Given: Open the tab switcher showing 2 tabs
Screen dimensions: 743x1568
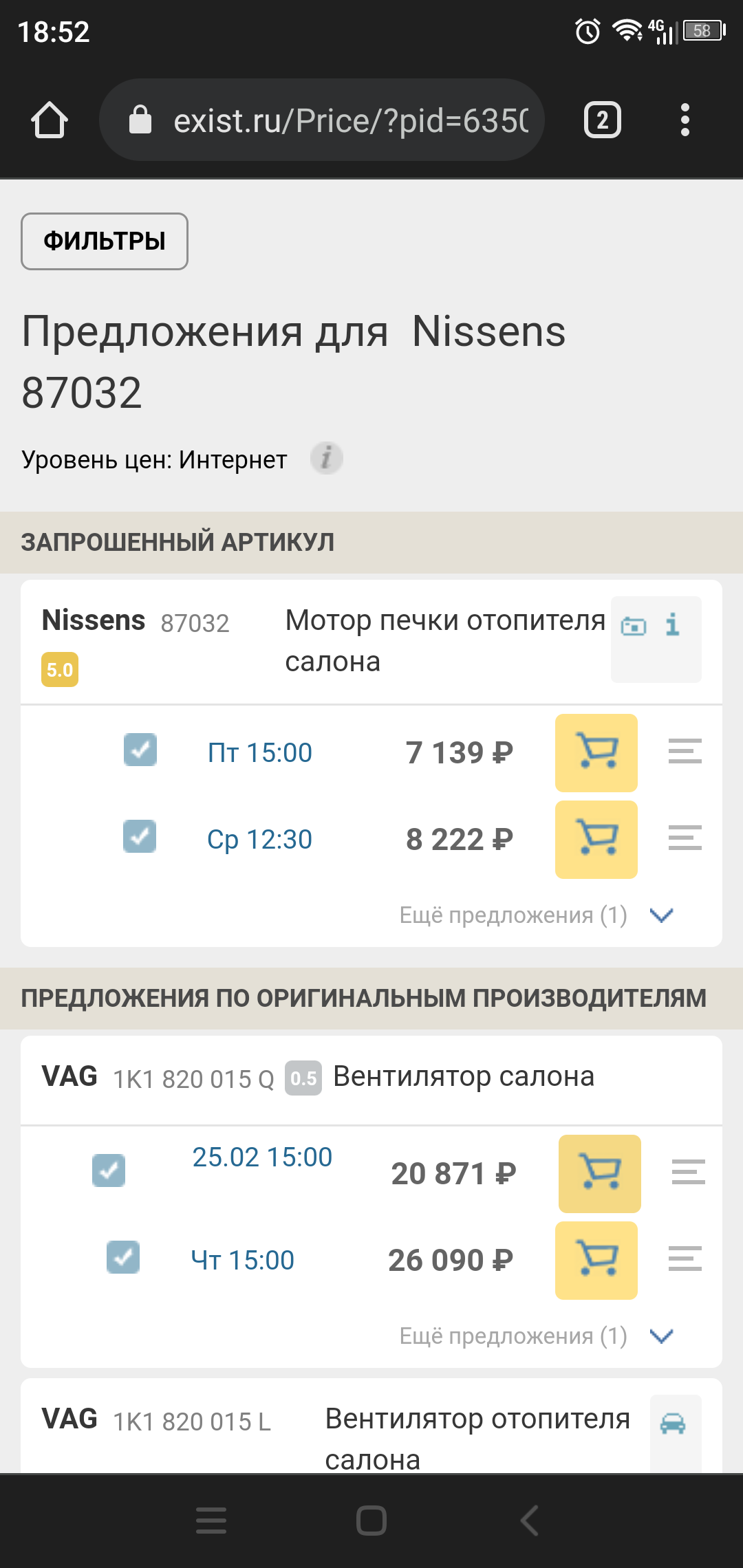Looking at the screenshot, I should point(602,120).
